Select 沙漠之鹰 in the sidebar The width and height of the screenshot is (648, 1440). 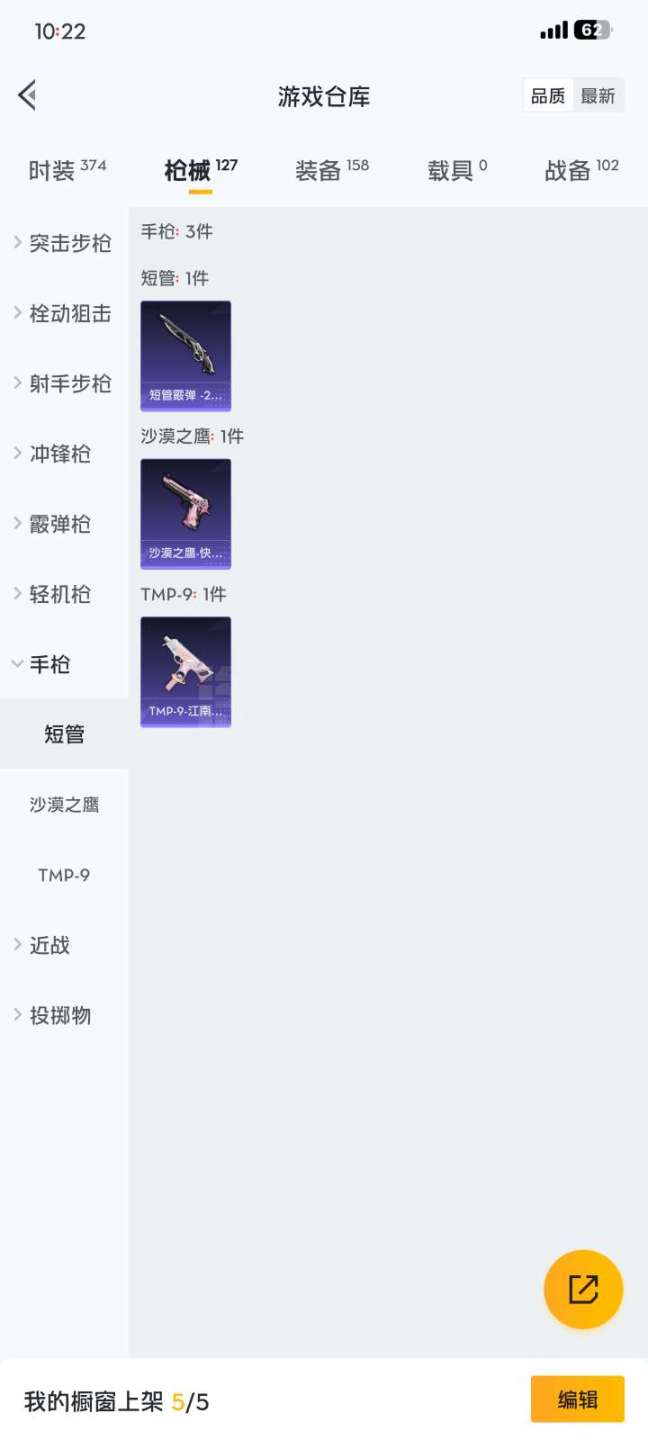(x=64, y=804)
